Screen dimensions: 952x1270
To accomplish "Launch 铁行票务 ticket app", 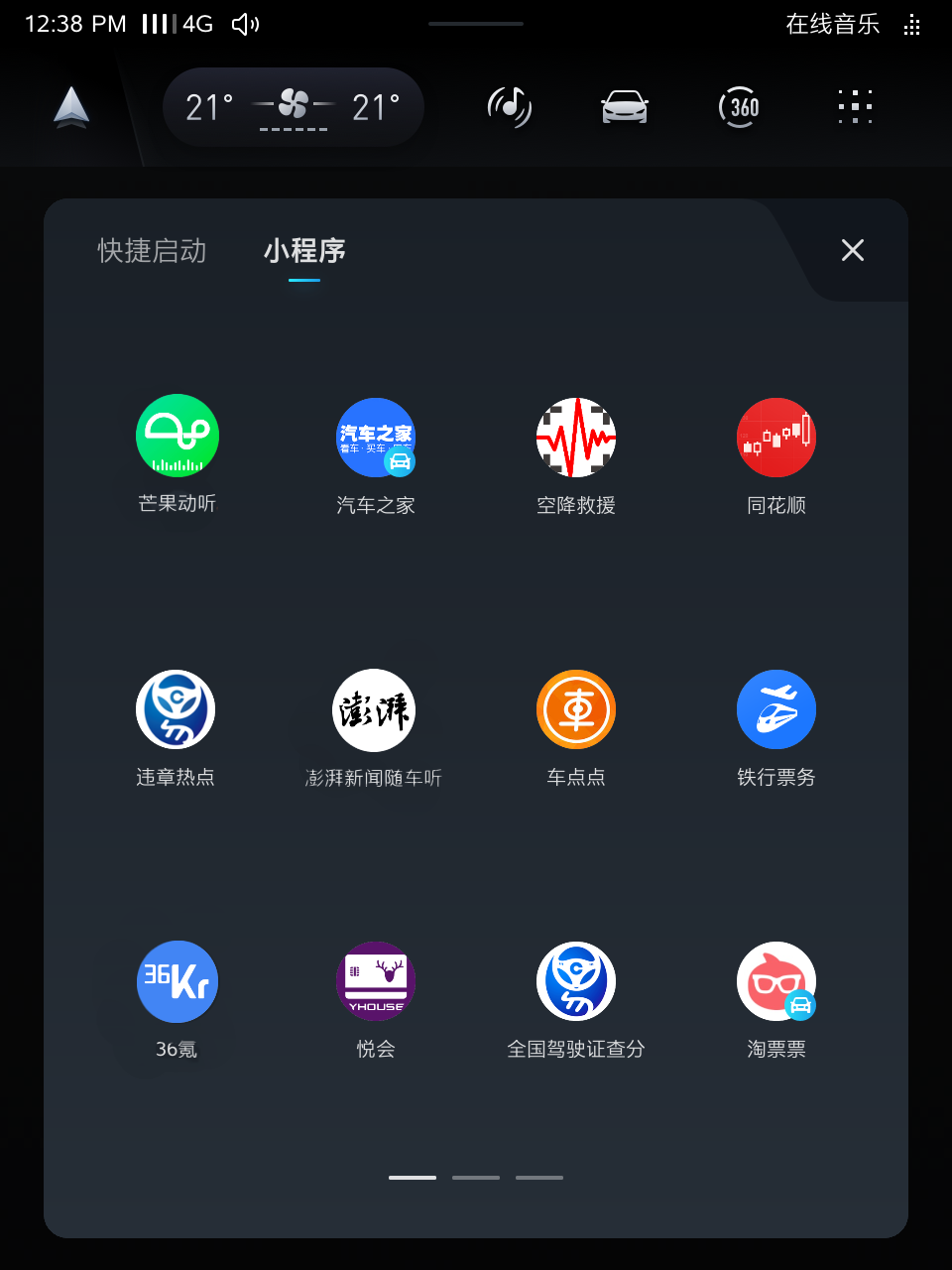I will (x=776, y=709).
